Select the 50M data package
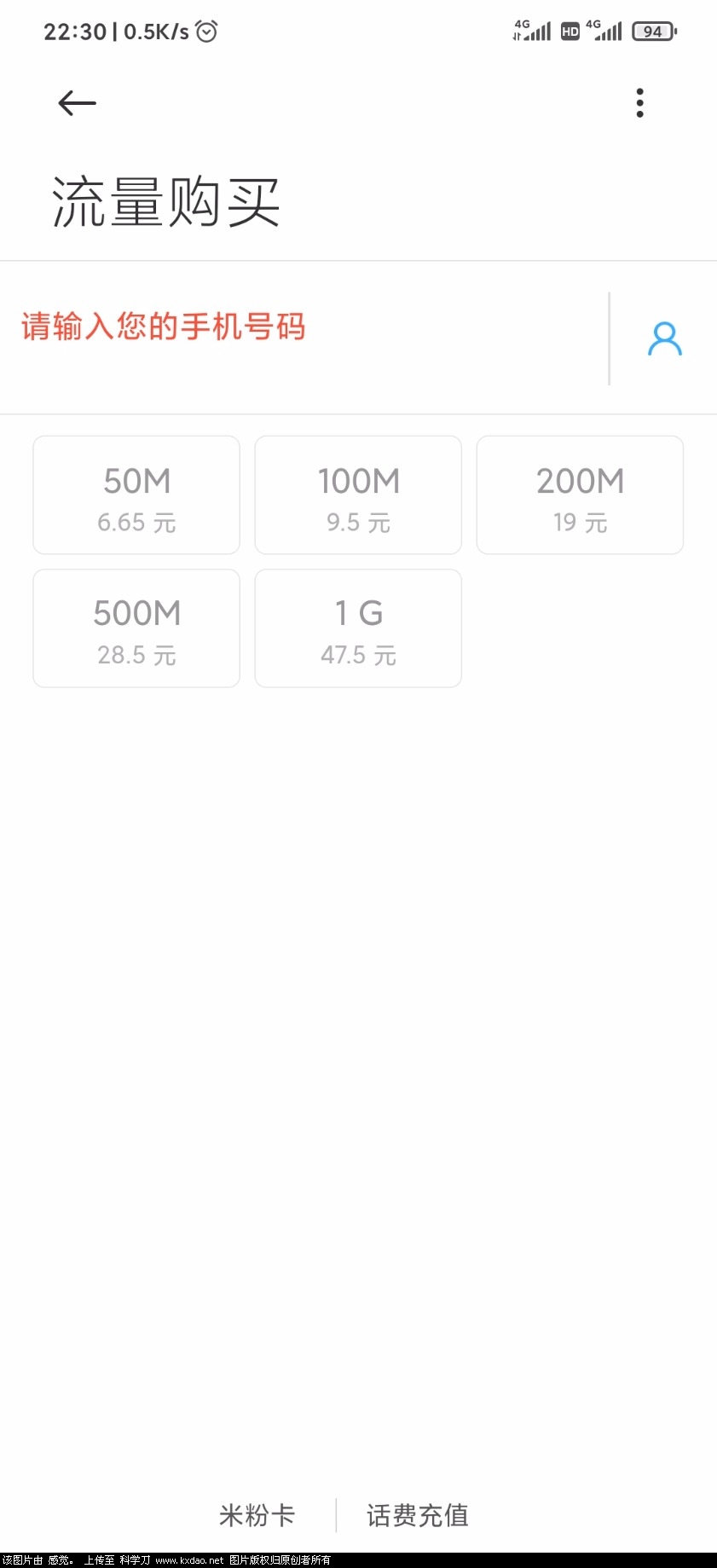This screenshot has height=1568, width=717. (x=136, y=495)
